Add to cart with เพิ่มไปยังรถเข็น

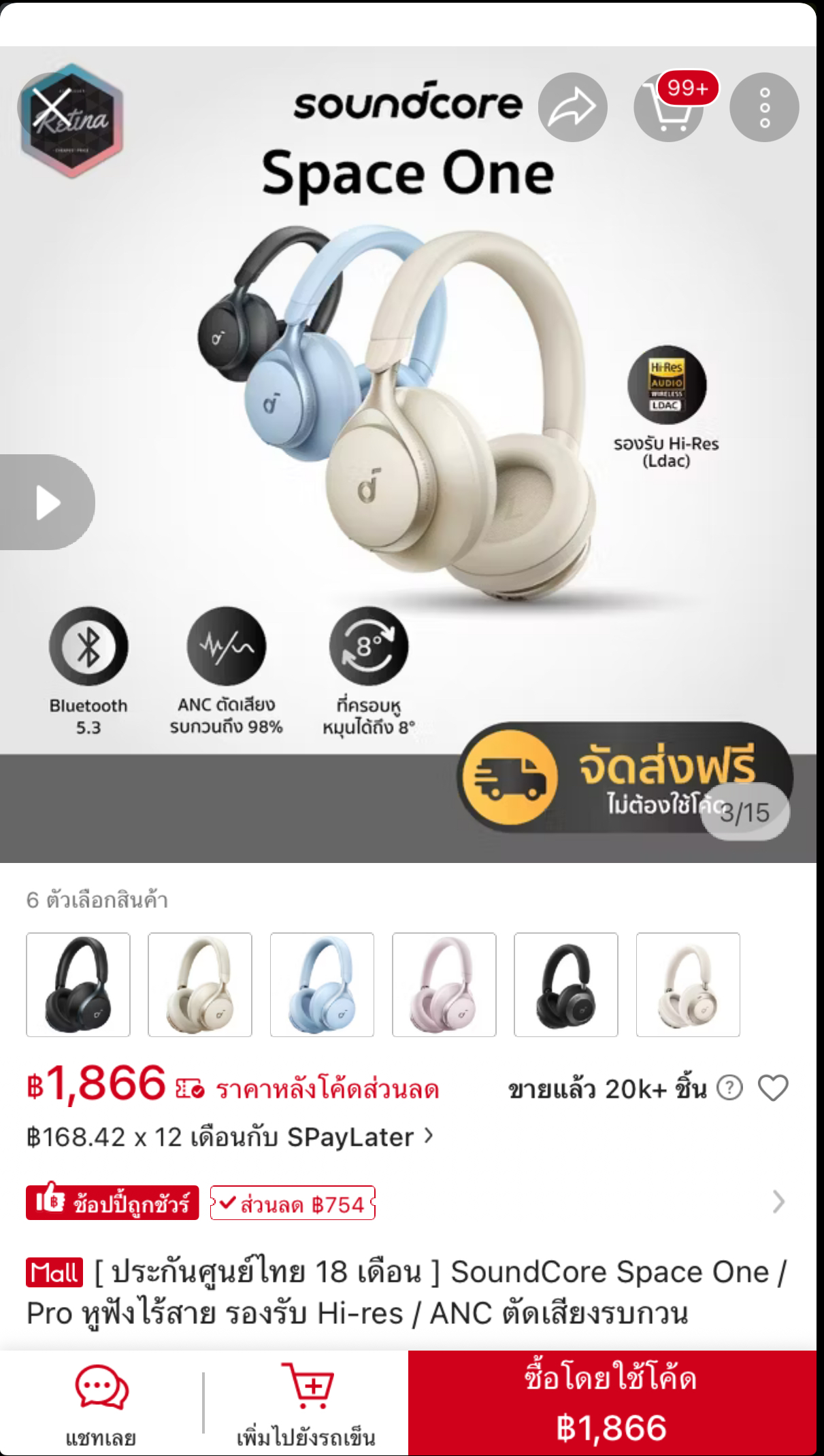click(306, 1404)
